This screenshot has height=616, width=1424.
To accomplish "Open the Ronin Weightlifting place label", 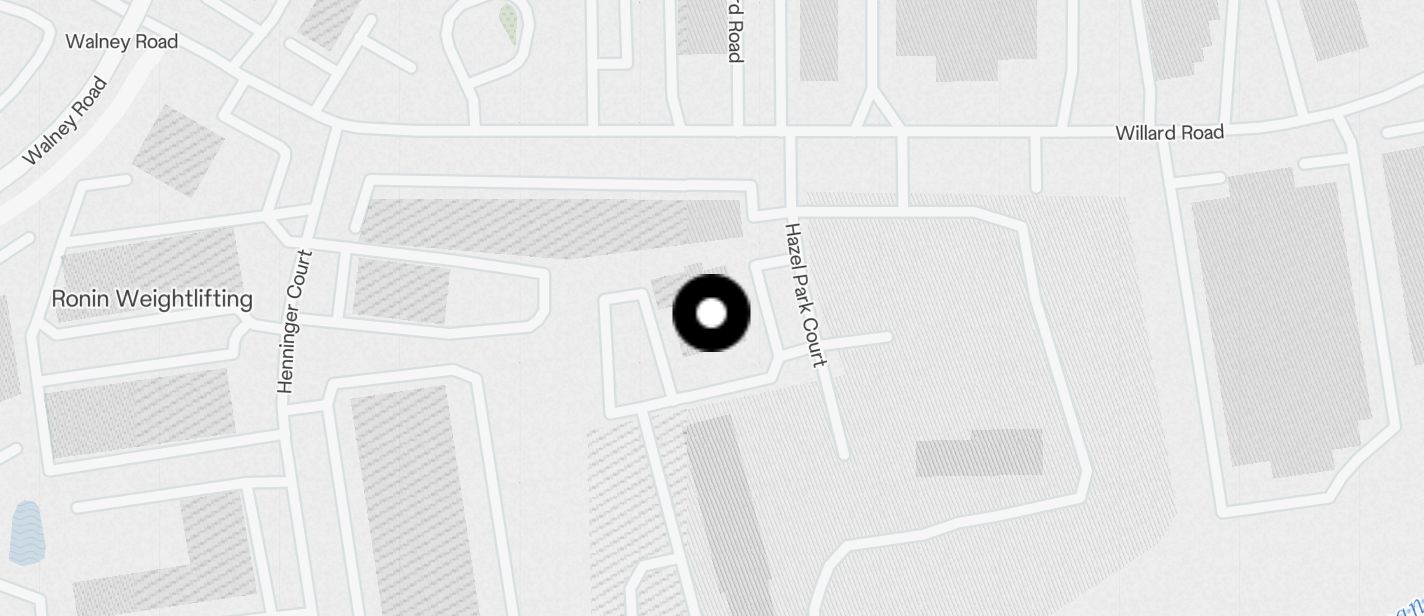I will click(x=152, y=299).
